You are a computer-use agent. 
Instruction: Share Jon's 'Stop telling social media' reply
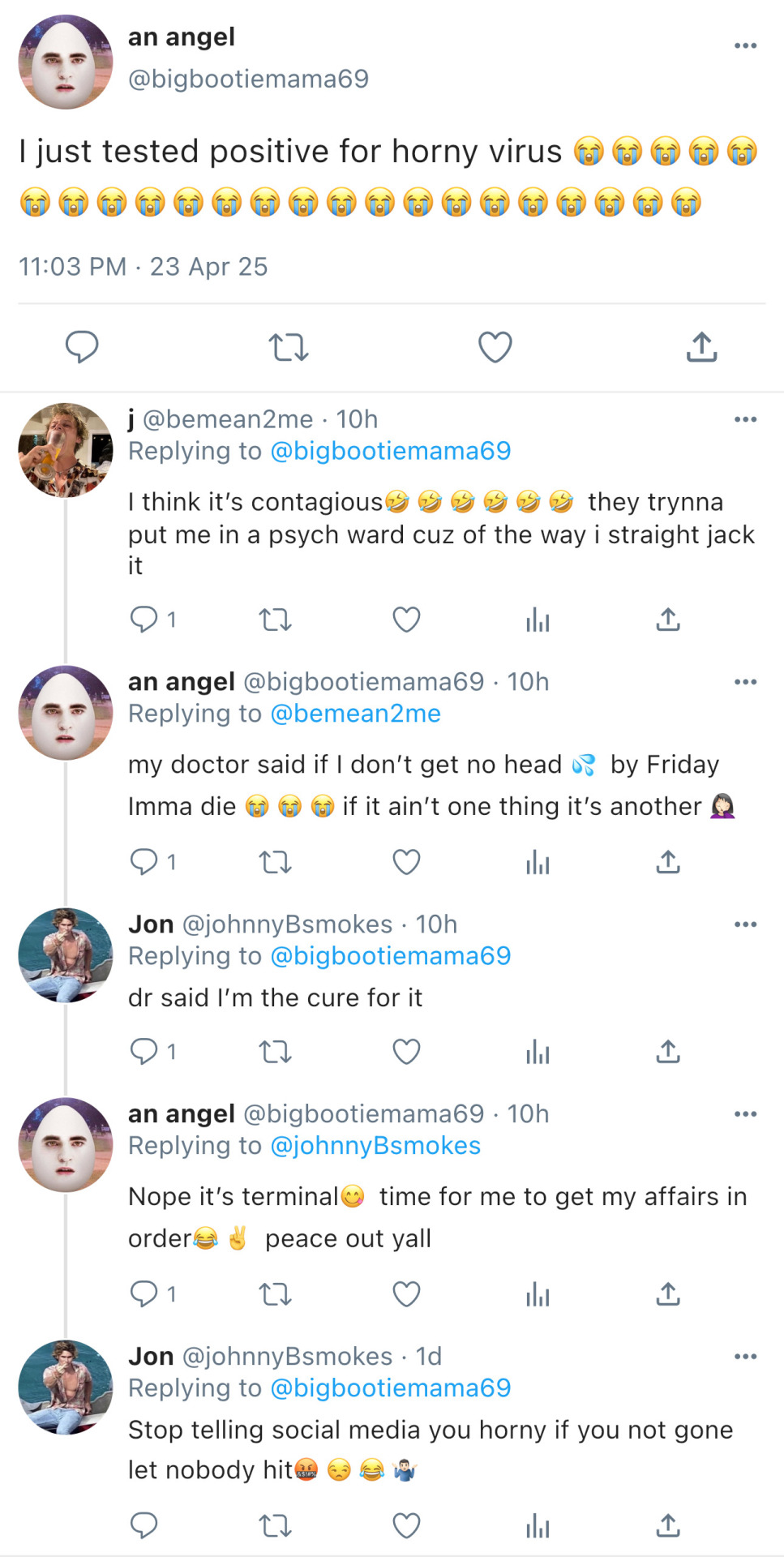click(667, 1526)
